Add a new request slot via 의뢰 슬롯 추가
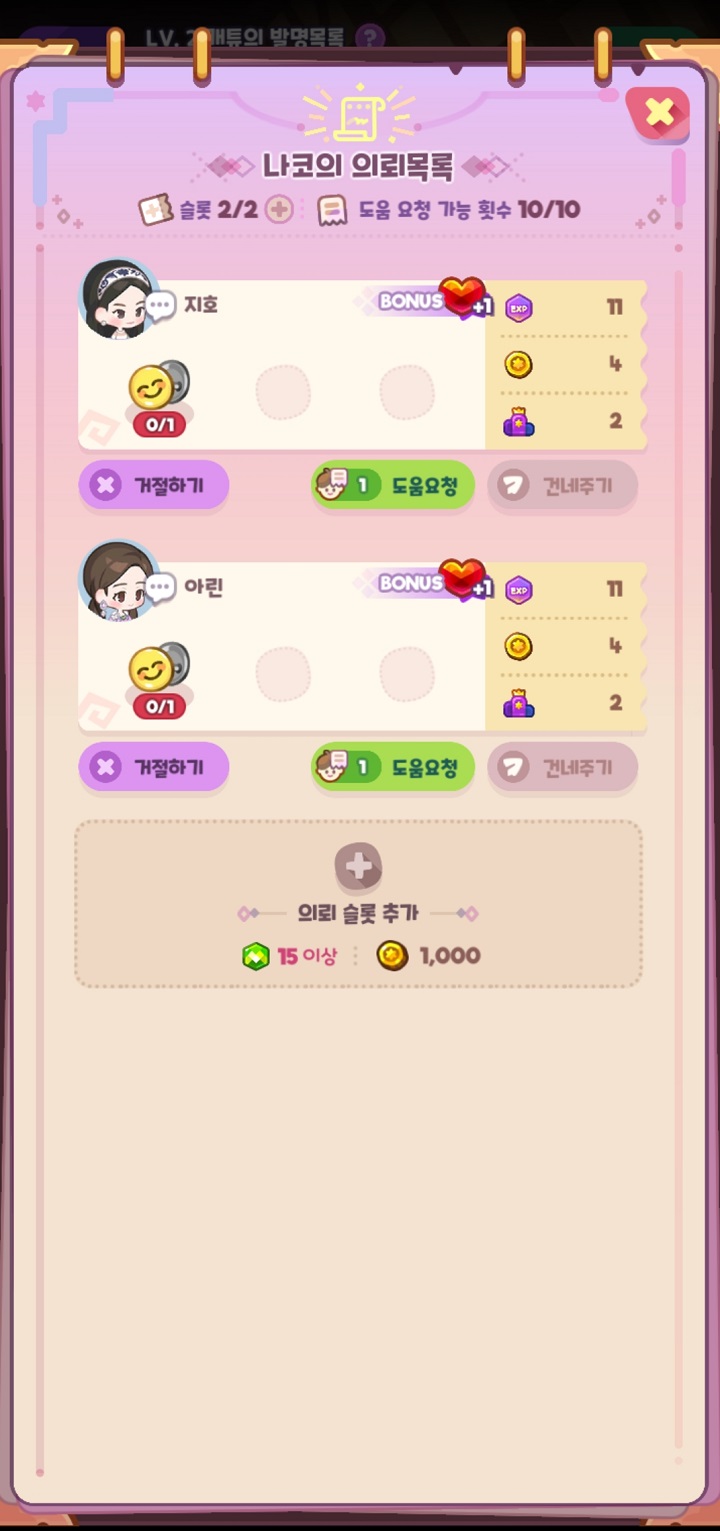The image size is (720, 1531). point(358,867)
